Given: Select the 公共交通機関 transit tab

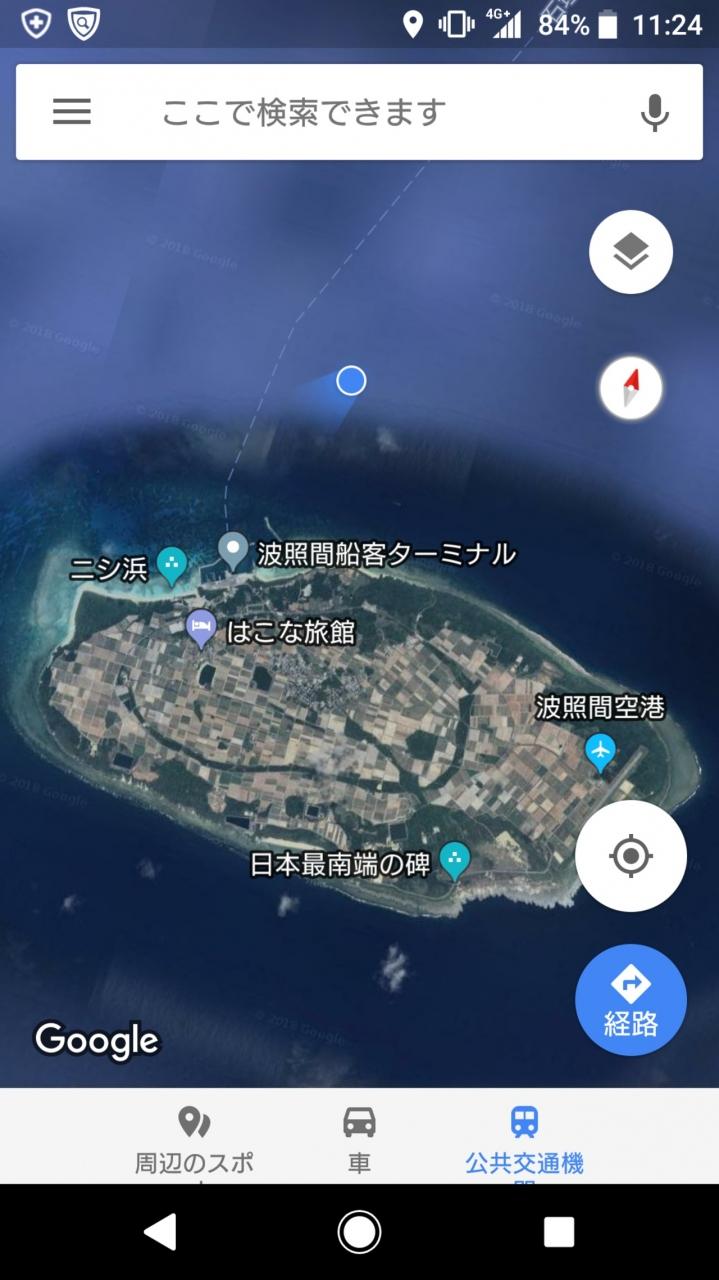Looking at the screenshot, I should click(x=524, y=1139).
